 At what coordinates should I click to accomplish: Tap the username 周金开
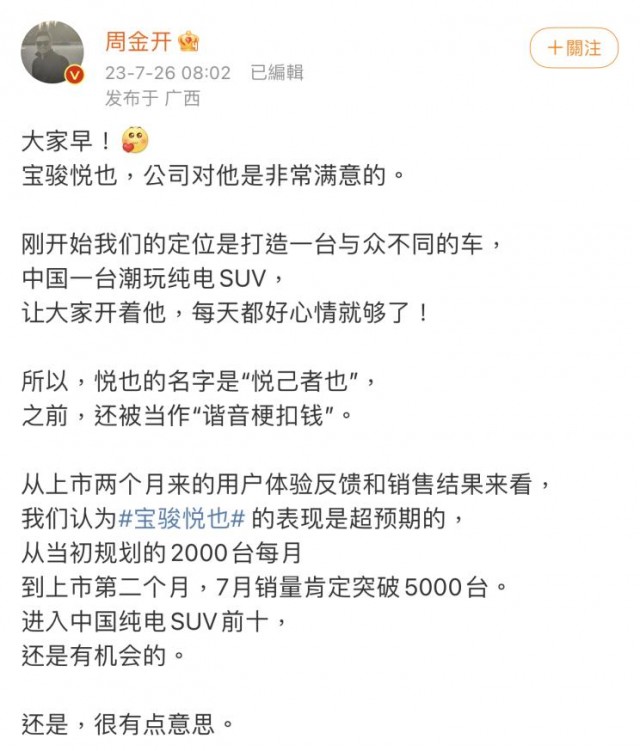tap(137, 41)
